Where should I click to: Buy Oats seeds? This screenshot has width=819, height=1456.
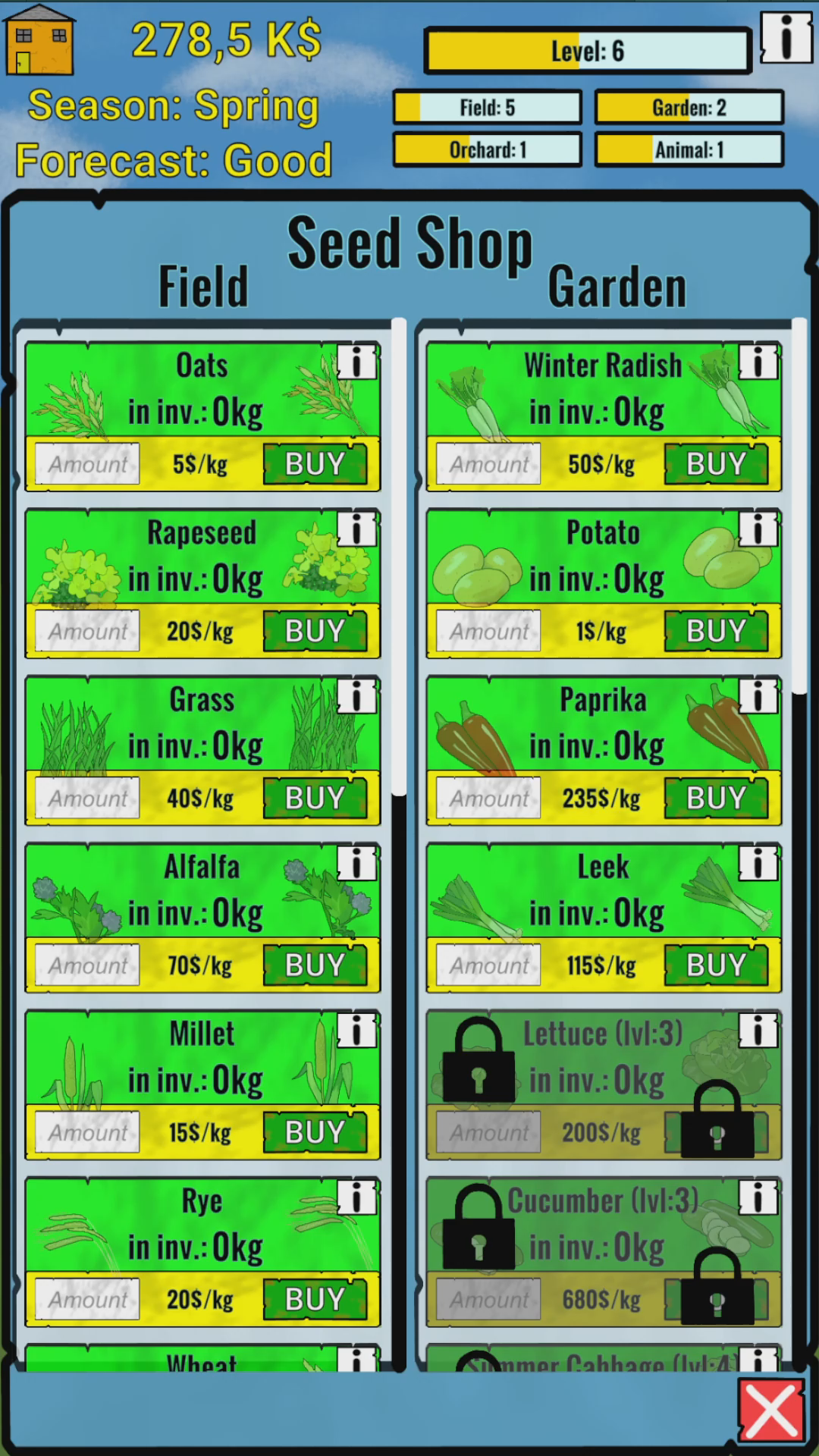[315, 463]
